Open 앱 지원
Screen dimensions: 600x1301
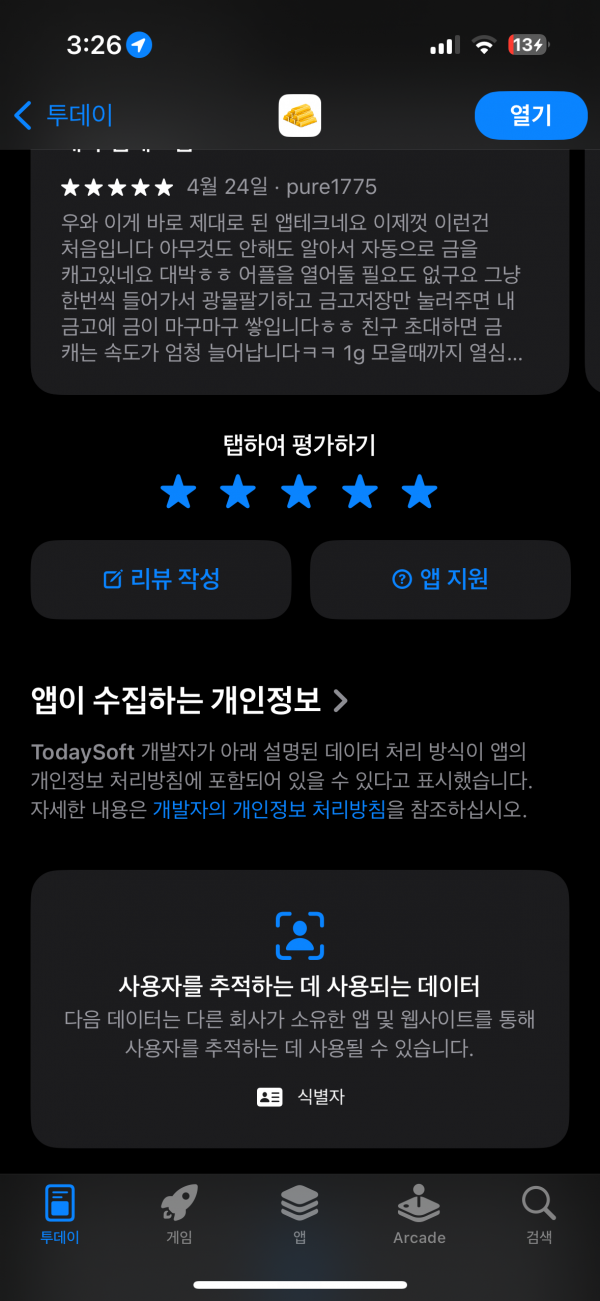coord(440,579)
